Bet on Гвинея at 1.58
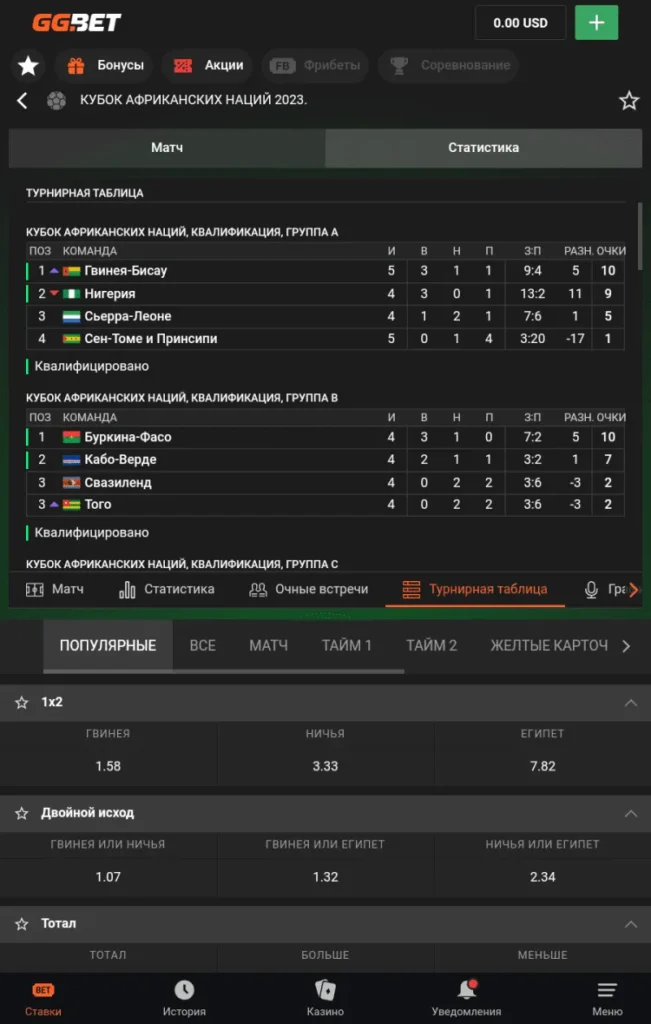Viewport: 651px width, 1024px height. coord(108,765)
